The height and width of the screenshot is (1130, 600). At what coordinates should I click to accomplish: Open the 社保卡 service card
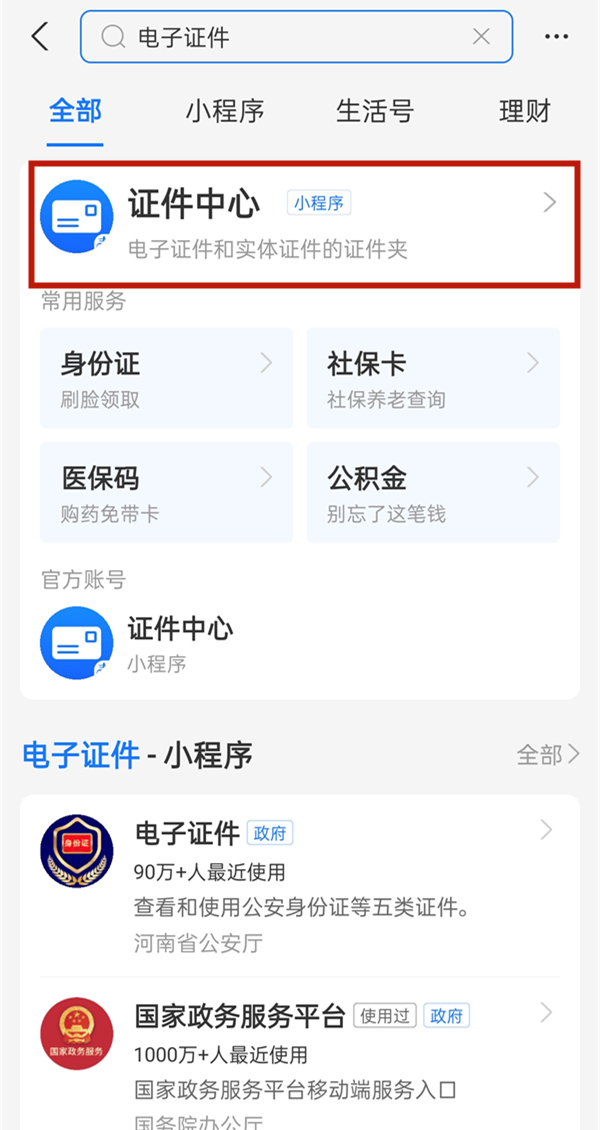(x=433, y=378)
